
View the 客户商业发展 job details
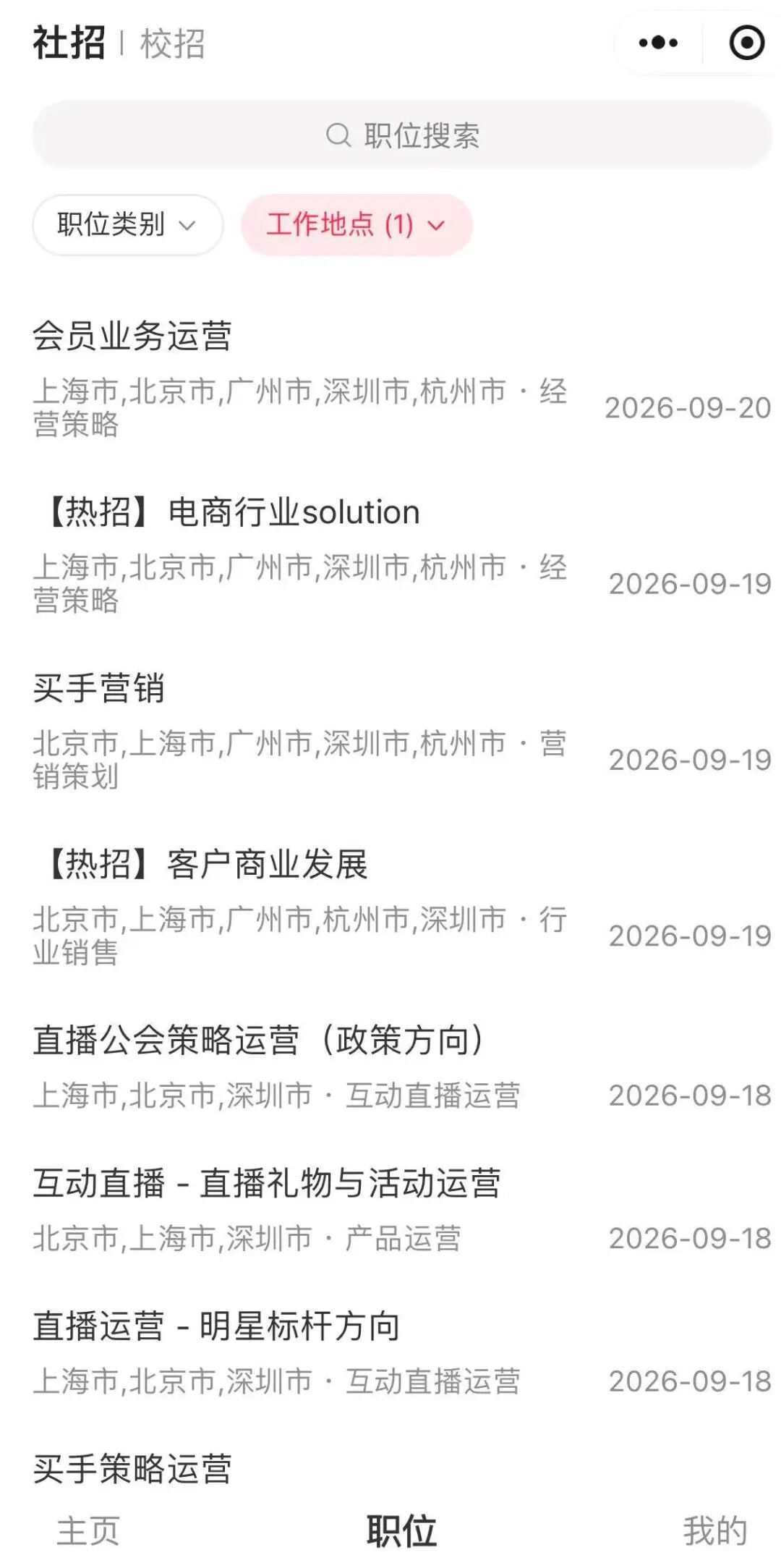point(402,907)
